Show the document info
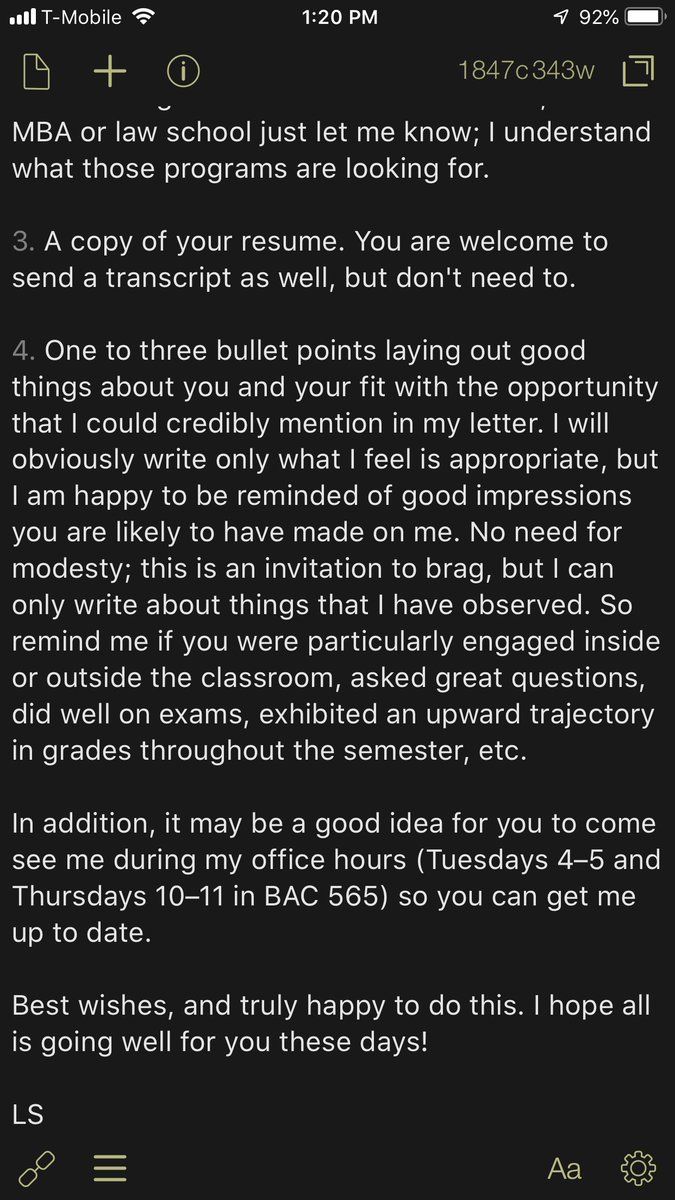Screen dimensions: 675x1200 click(184, 70)
